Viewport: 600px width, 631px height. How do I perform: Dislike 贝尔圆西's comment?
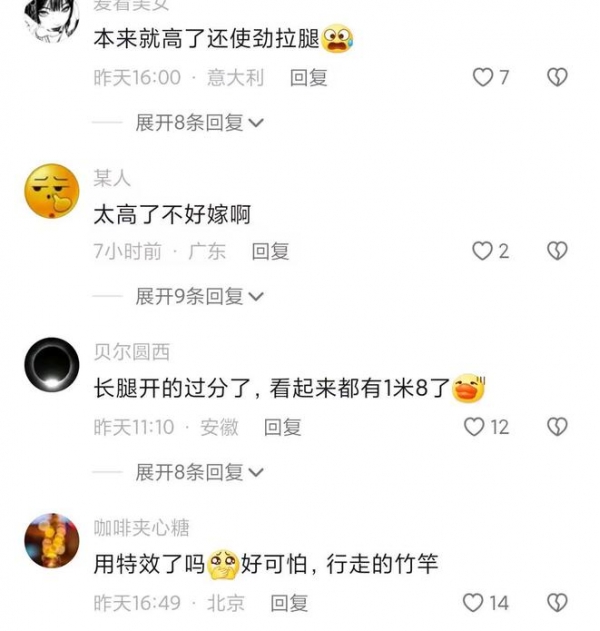pyautogui.click(x=557, y=427)
